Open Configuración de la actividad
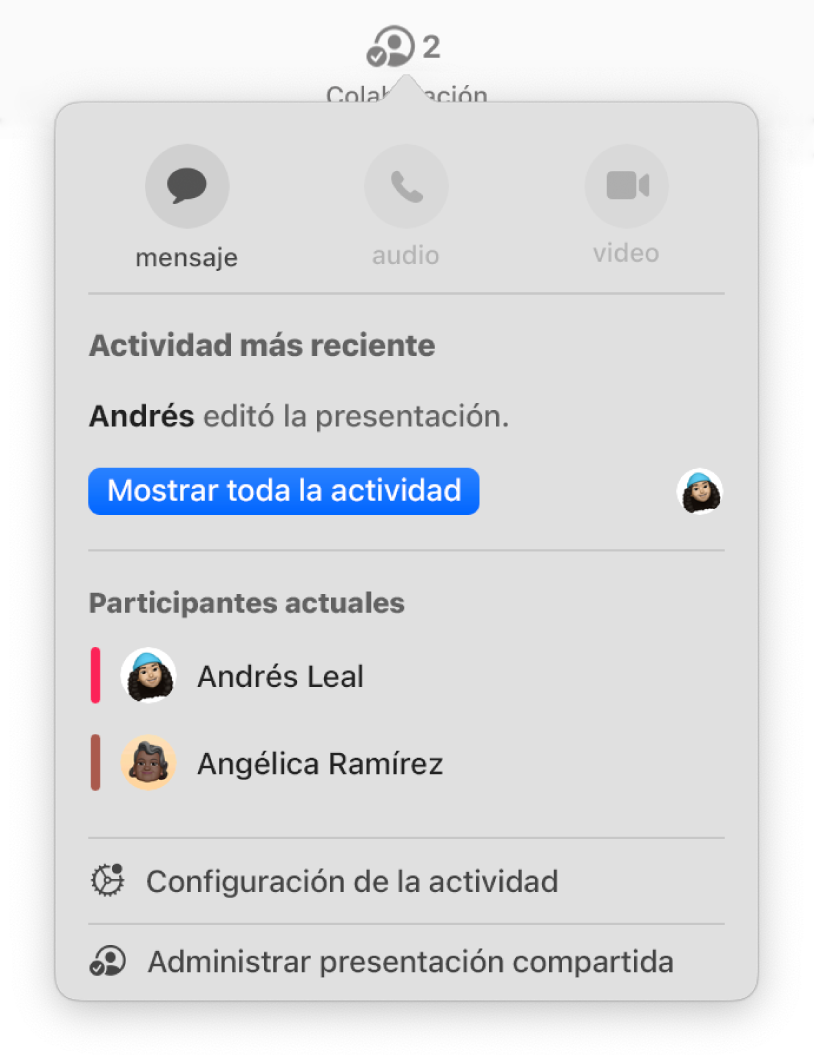The width and height of the screenshot is (814, 1059). tap(351, 881)
